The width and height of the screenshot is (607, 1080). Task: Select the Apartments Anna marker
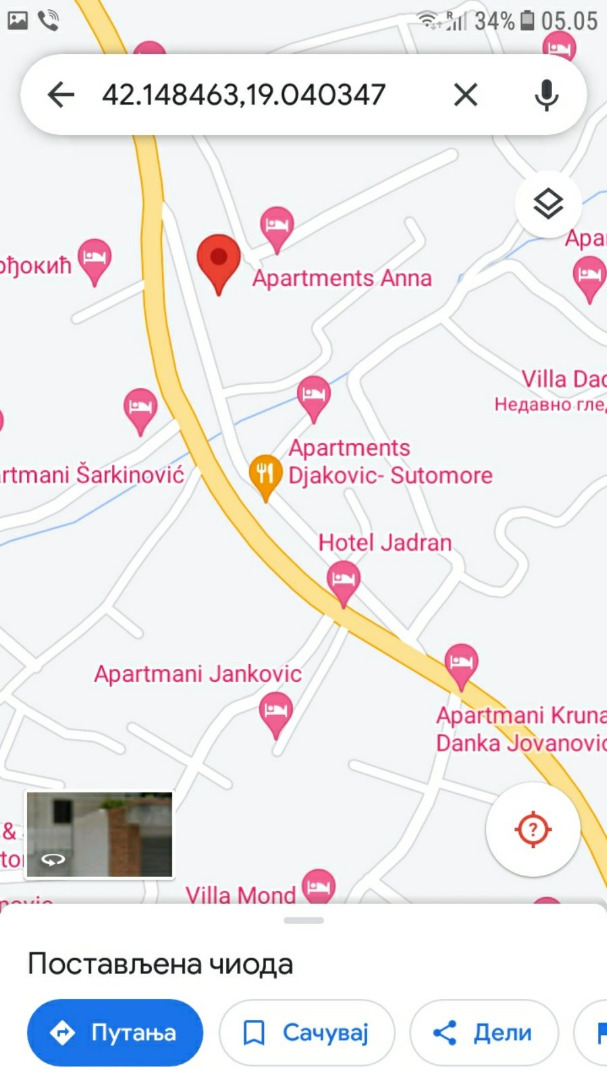(277, 227)
